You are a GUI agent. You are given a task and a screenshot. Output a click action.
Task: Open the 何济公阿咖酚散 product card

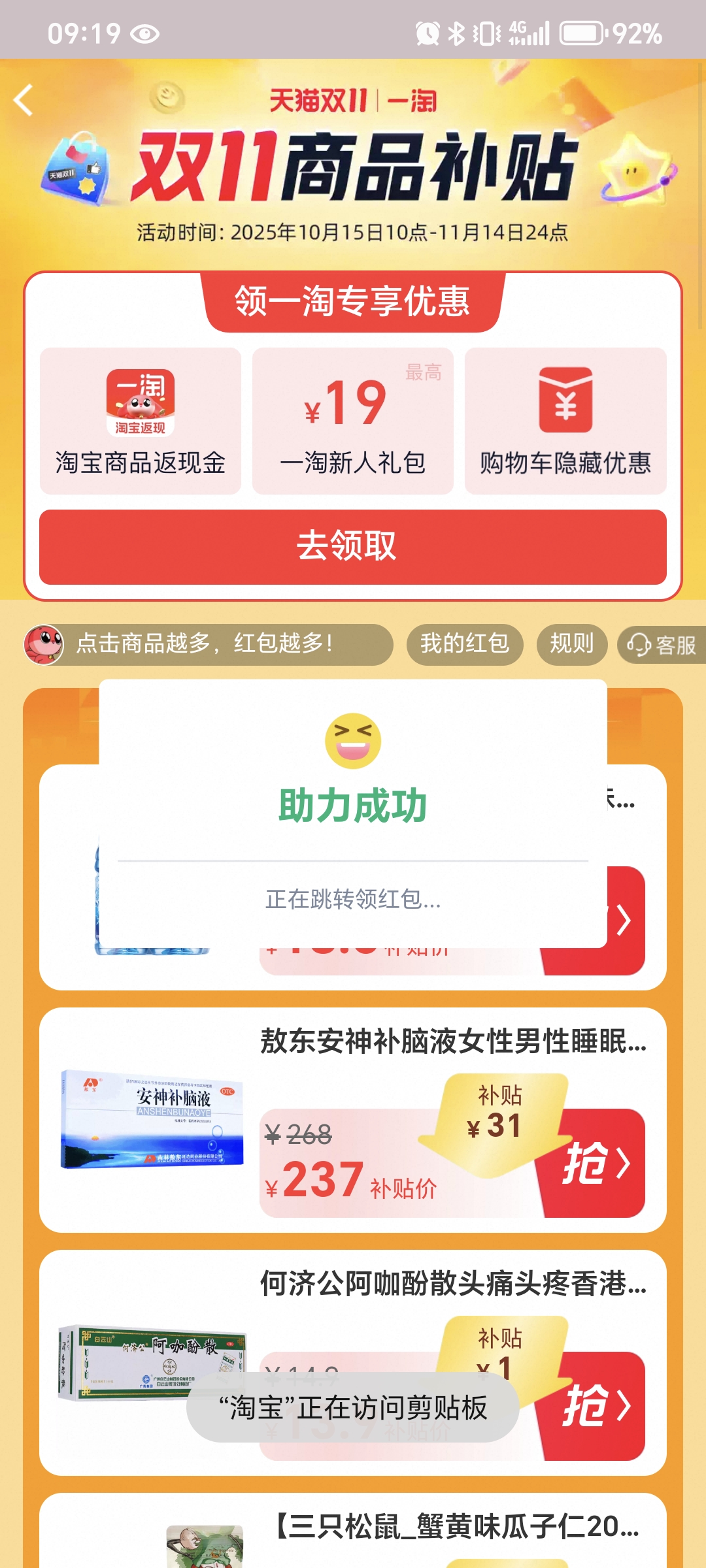point(452,1284)
